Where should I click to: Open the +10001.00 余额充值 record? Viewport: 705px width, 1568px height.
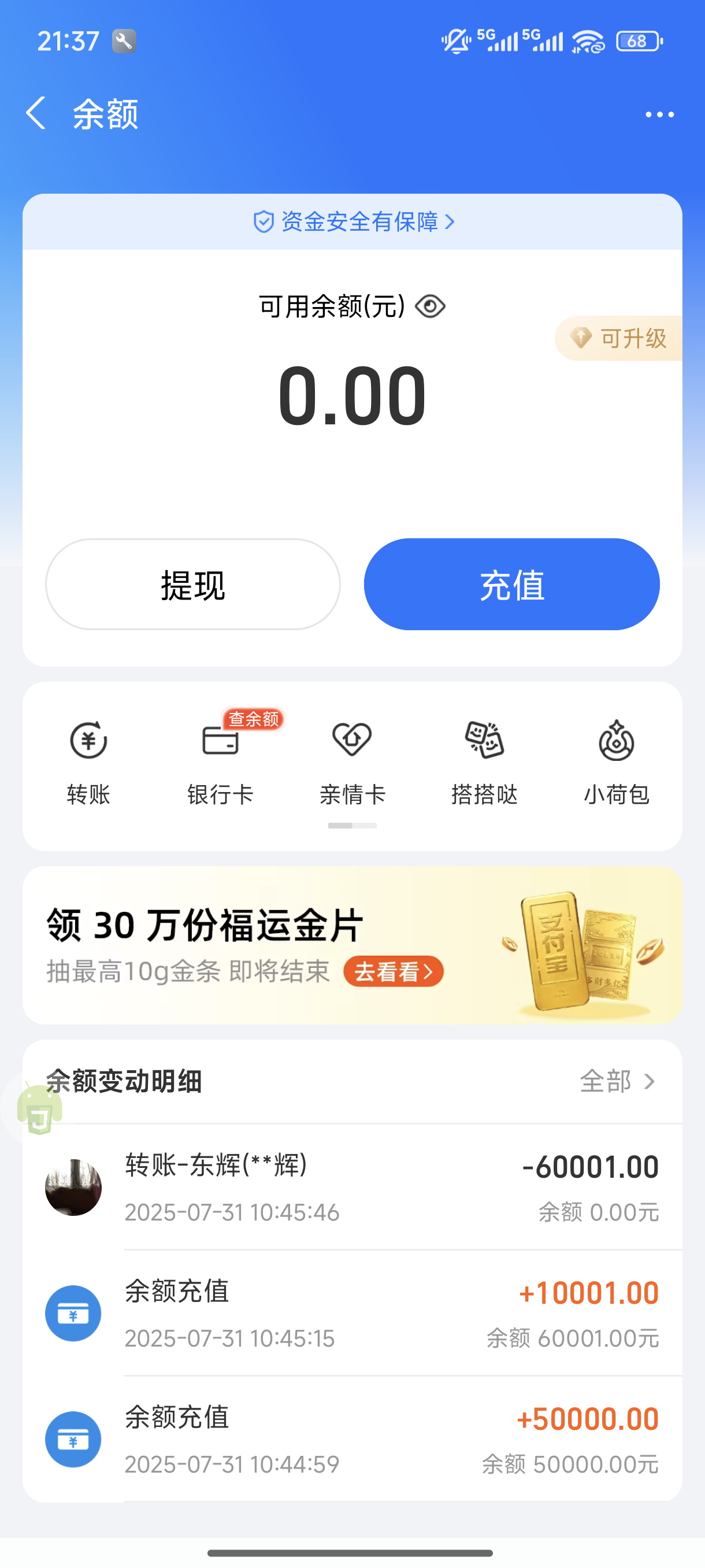[352, 1314]
